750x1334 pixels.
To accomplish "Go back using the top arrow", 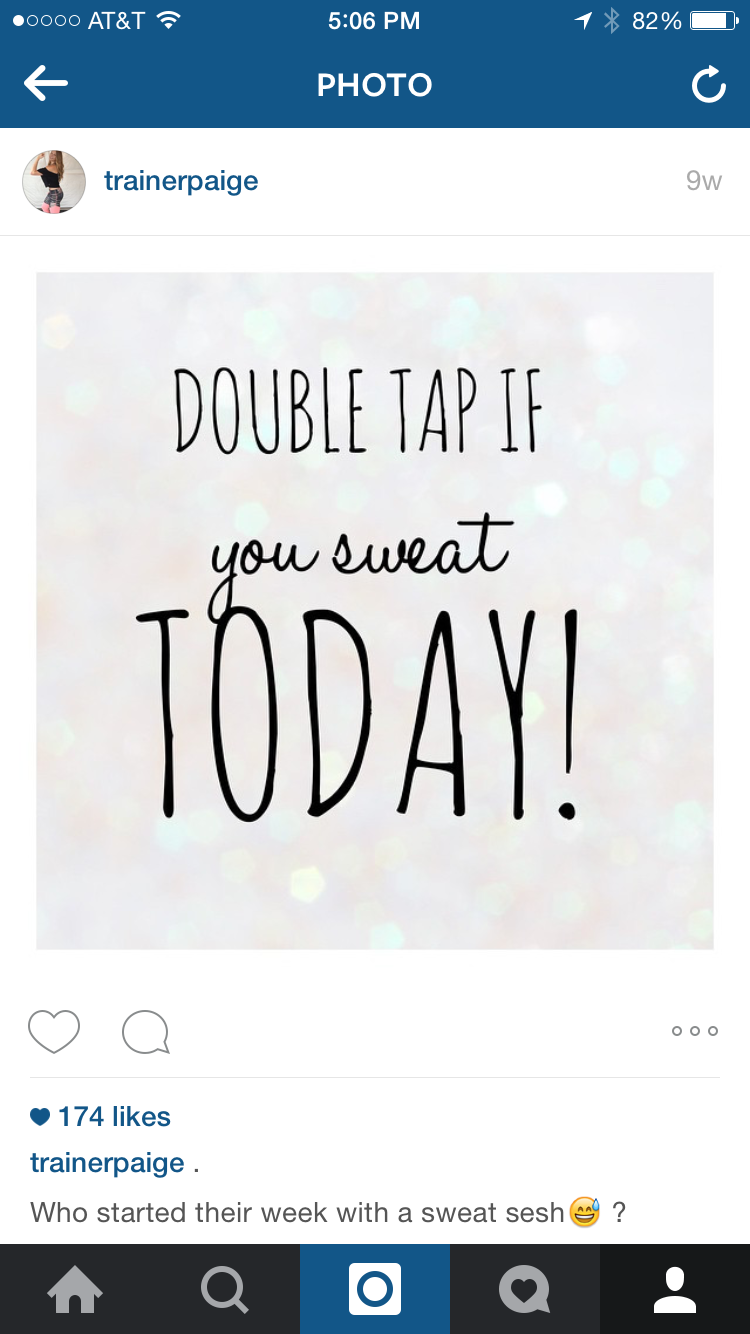I will point(46,85).
